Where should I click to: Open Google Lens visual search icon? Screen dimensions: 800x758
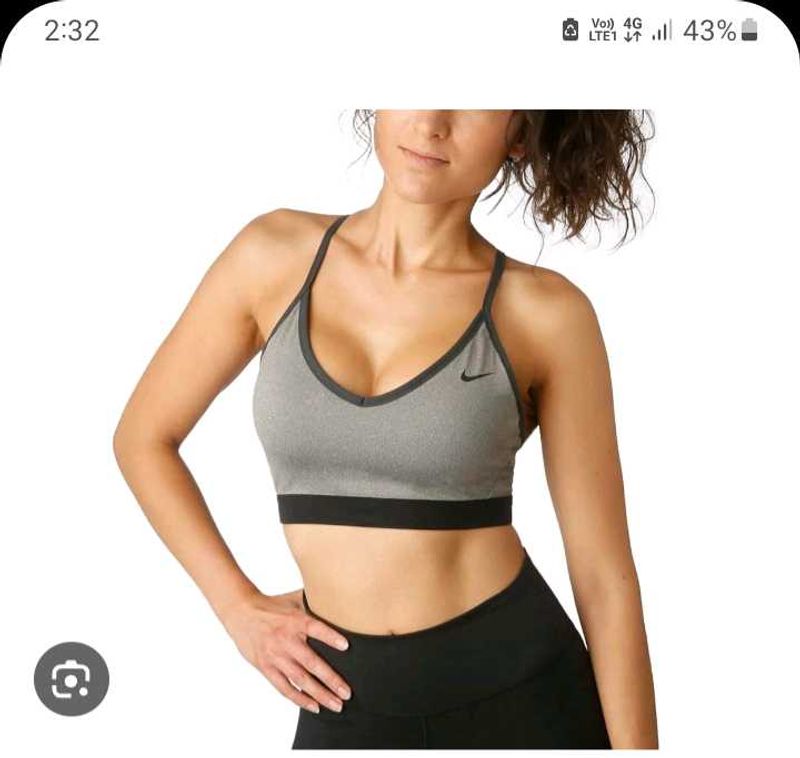71,679
